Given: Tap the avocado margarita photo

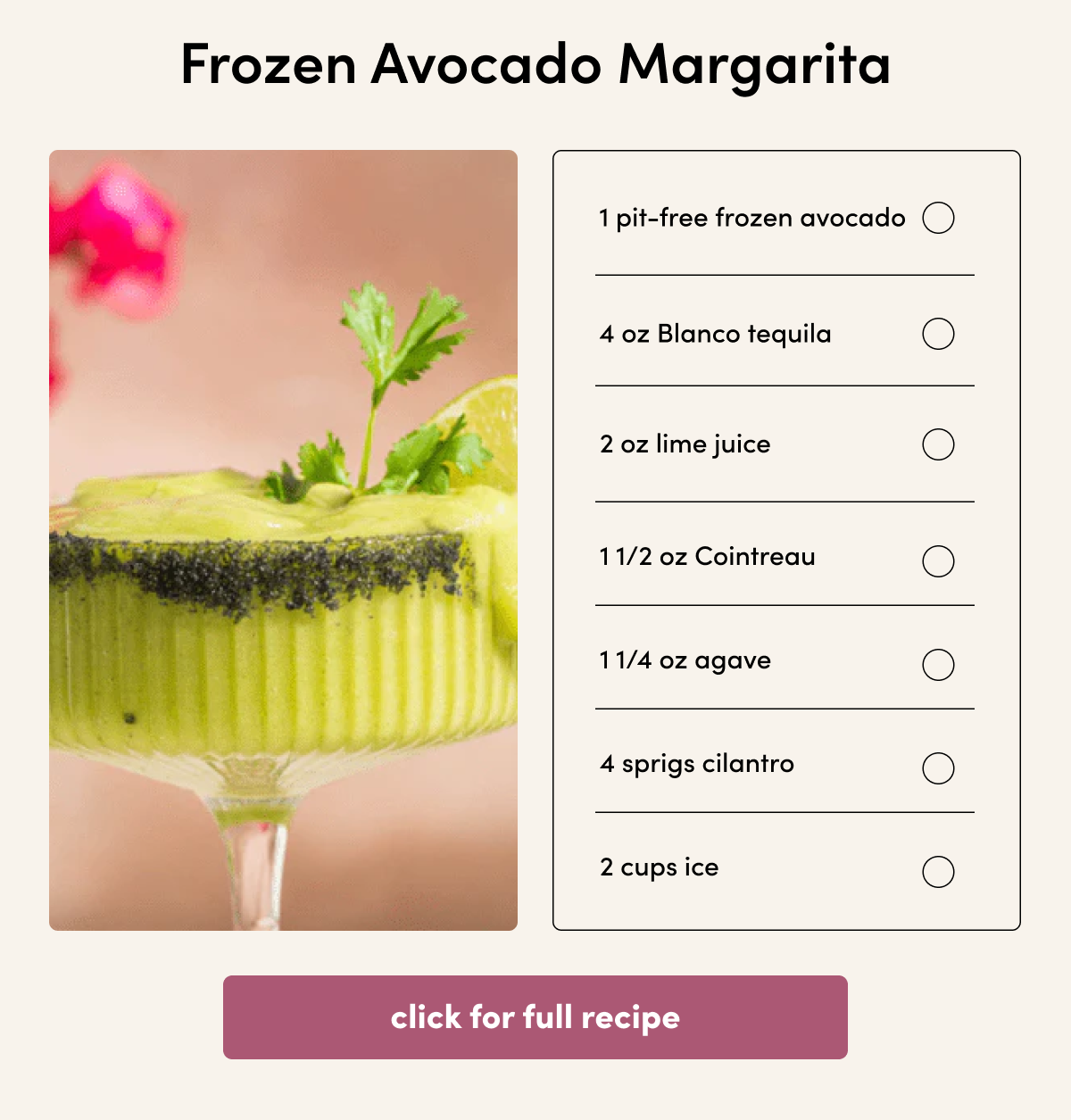Looking at the screenshot, I should click(283, 540).
